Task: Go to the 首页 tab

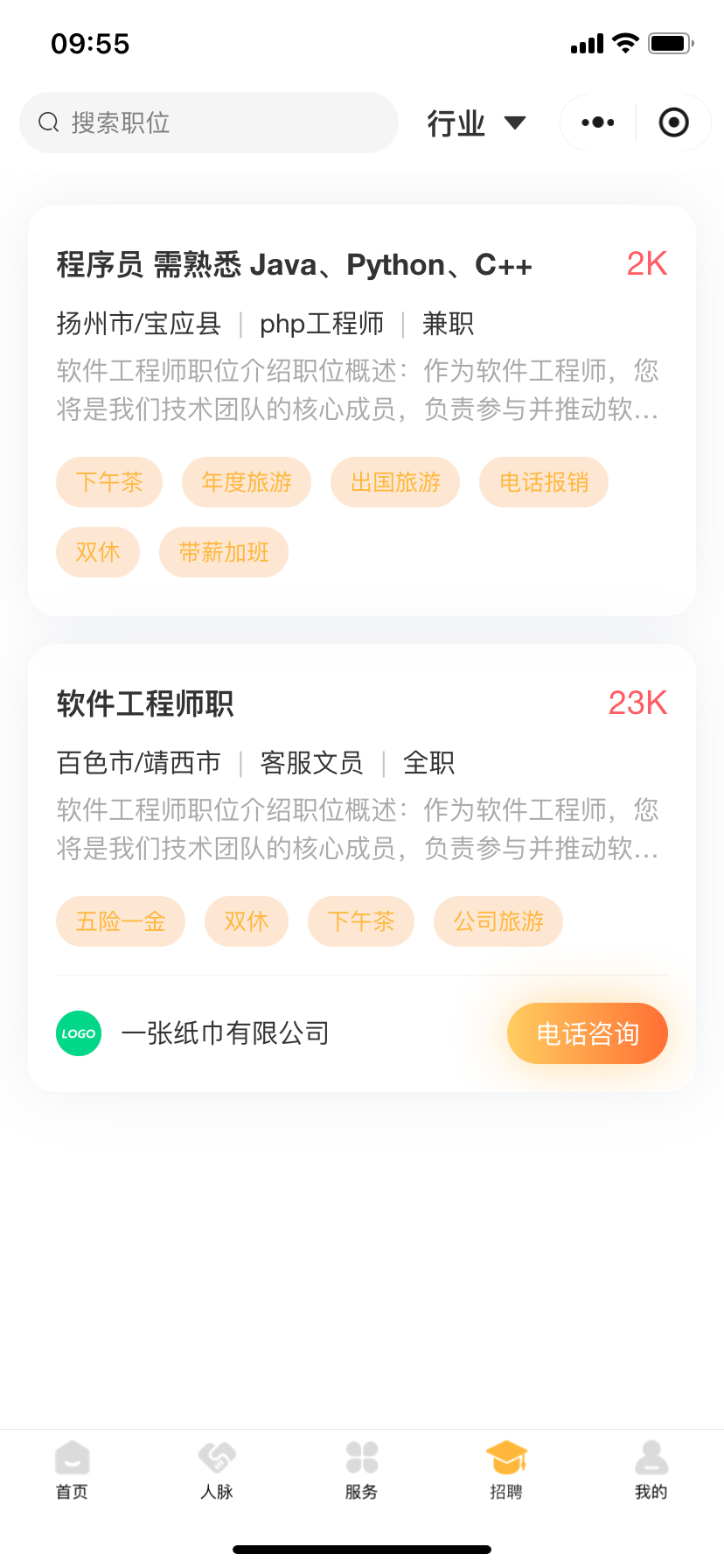Action: point(72,1471)
